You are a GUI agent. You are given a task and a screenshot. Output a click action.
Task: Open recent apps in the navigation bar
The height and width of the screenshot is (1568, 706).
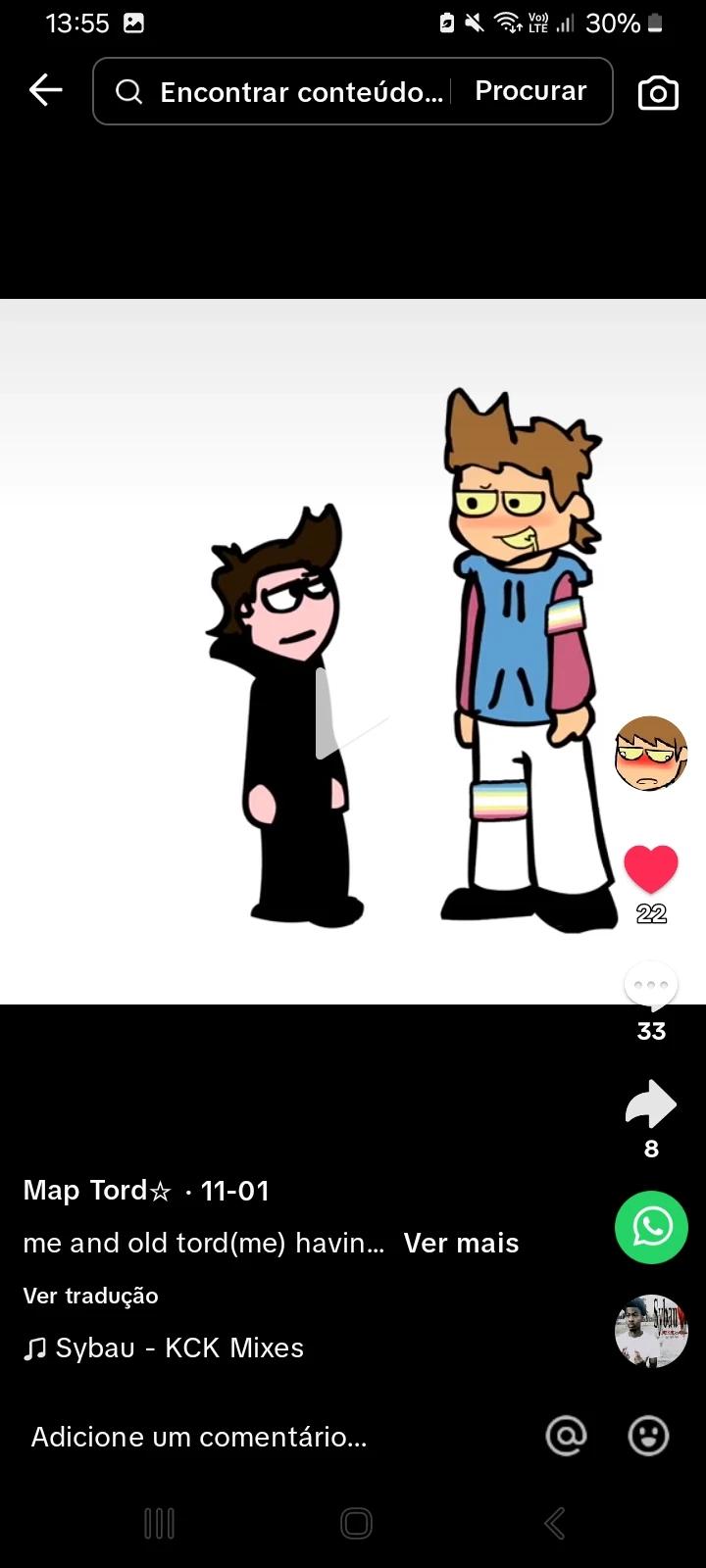click(159, 1523)
